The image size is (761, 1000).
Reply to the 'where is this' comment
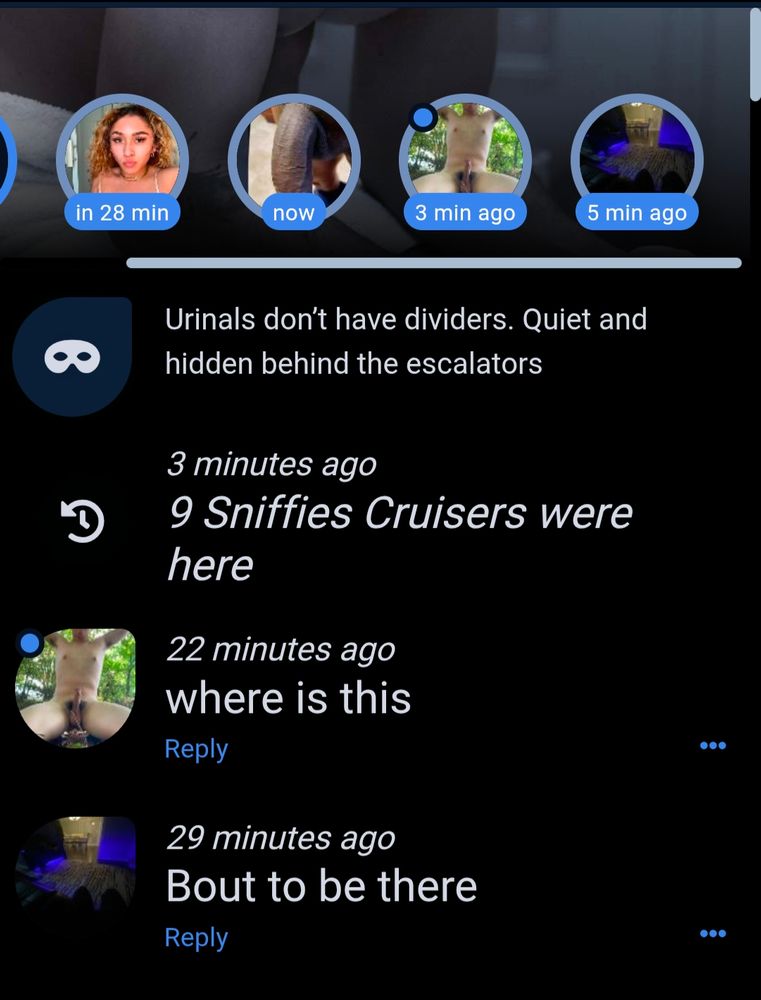pos(196,749)
